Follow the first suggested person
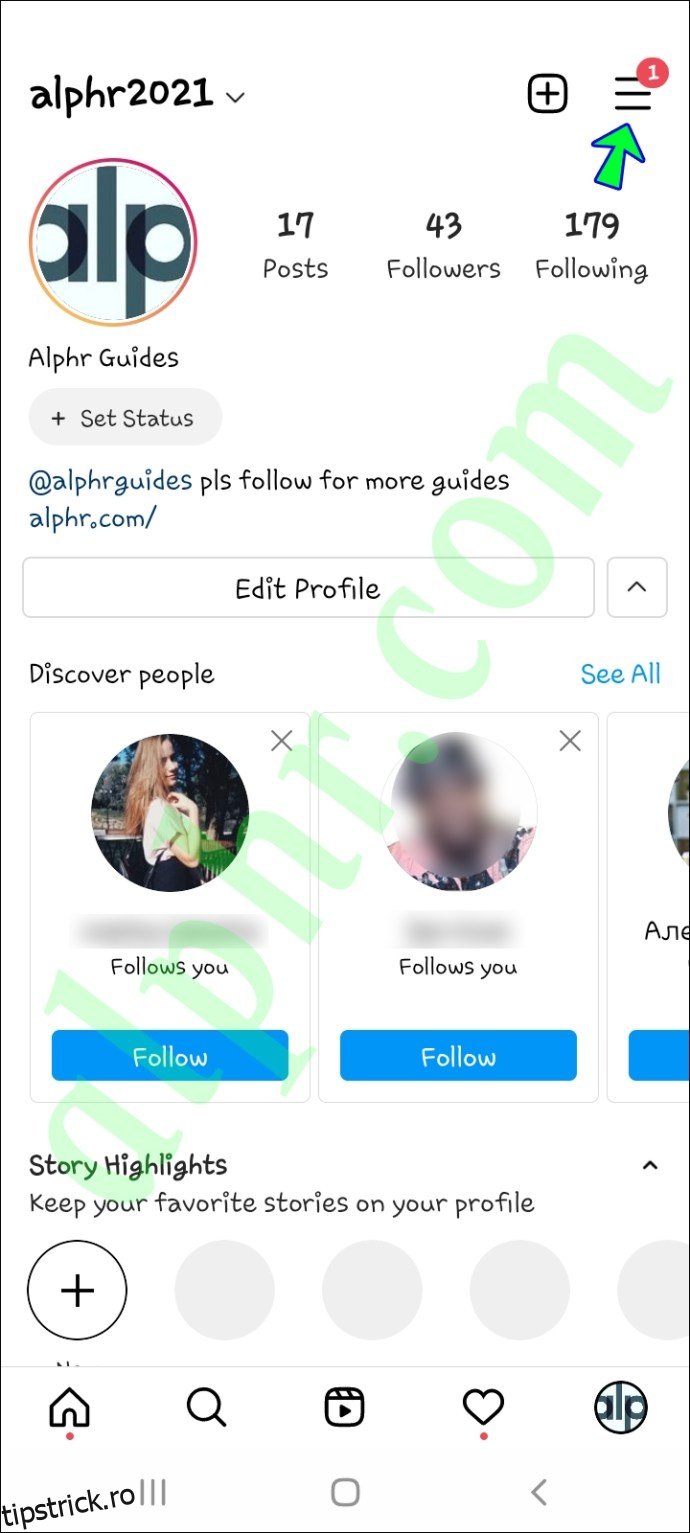Image resolution: width=690 pixels, height=1533 pixels. coord(170,1056)
